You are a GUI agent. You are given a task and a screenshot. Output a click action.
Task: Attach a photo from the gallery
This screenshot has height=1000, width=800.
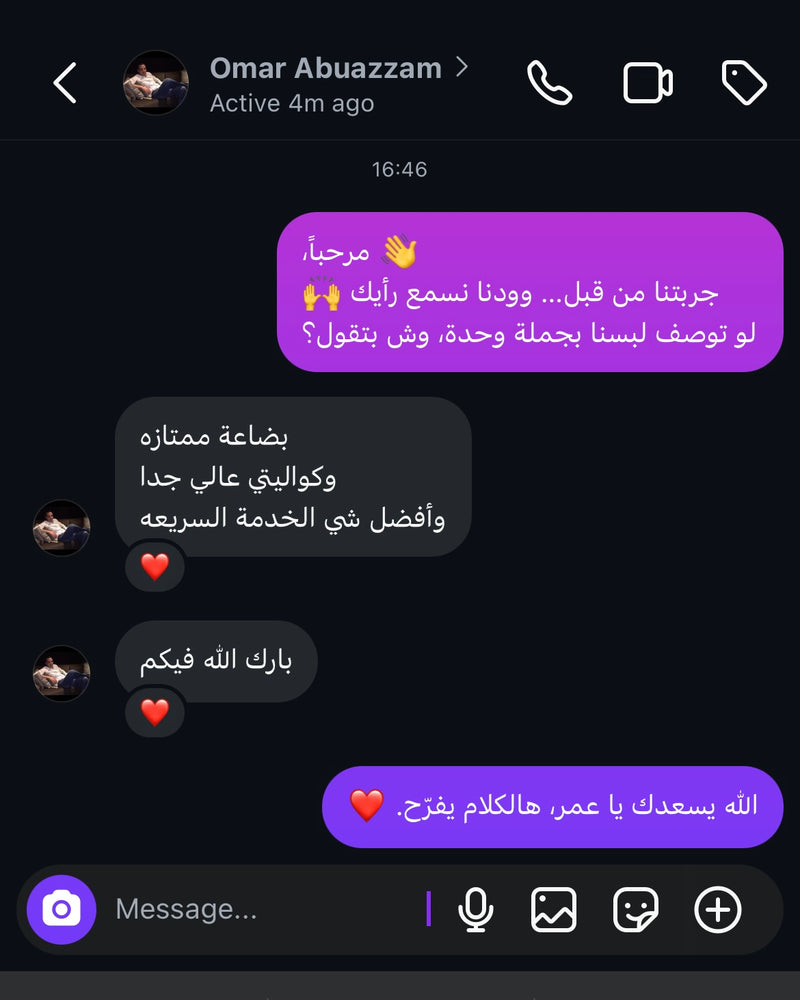coord(553,909)
